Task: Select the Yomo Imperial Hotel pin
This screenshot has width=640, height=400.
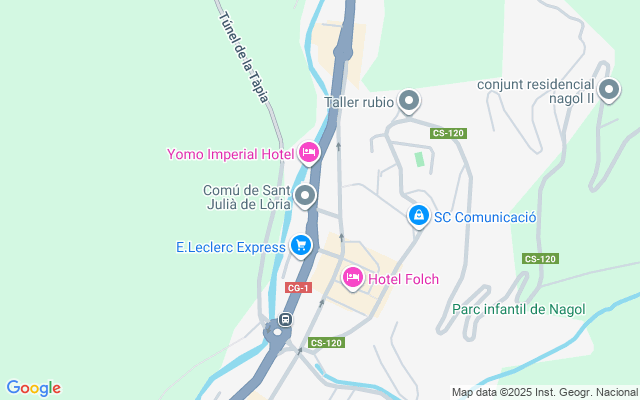Action: 308,153
